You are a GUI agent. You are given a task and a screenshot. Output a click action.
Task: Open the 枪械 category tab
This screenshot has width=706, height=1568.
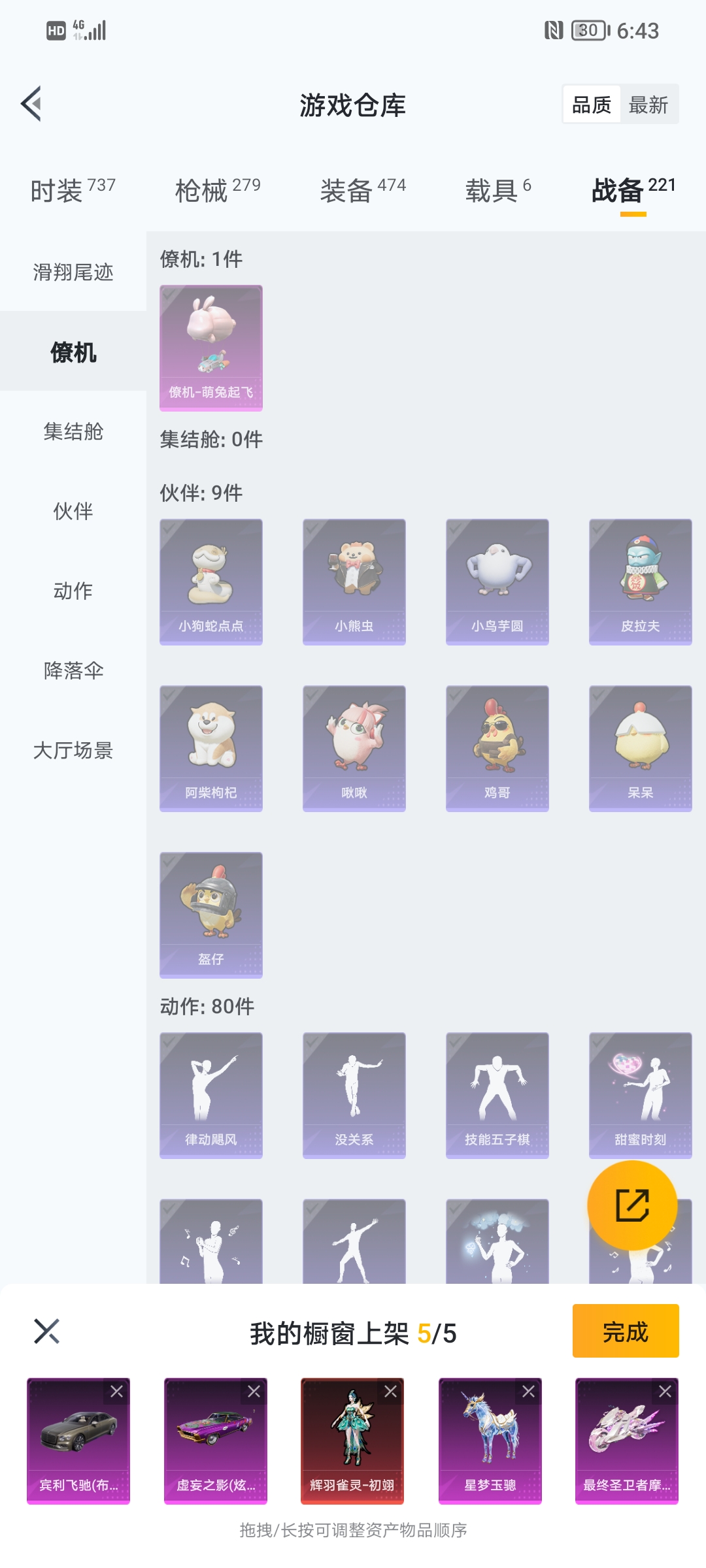point(217,190)
